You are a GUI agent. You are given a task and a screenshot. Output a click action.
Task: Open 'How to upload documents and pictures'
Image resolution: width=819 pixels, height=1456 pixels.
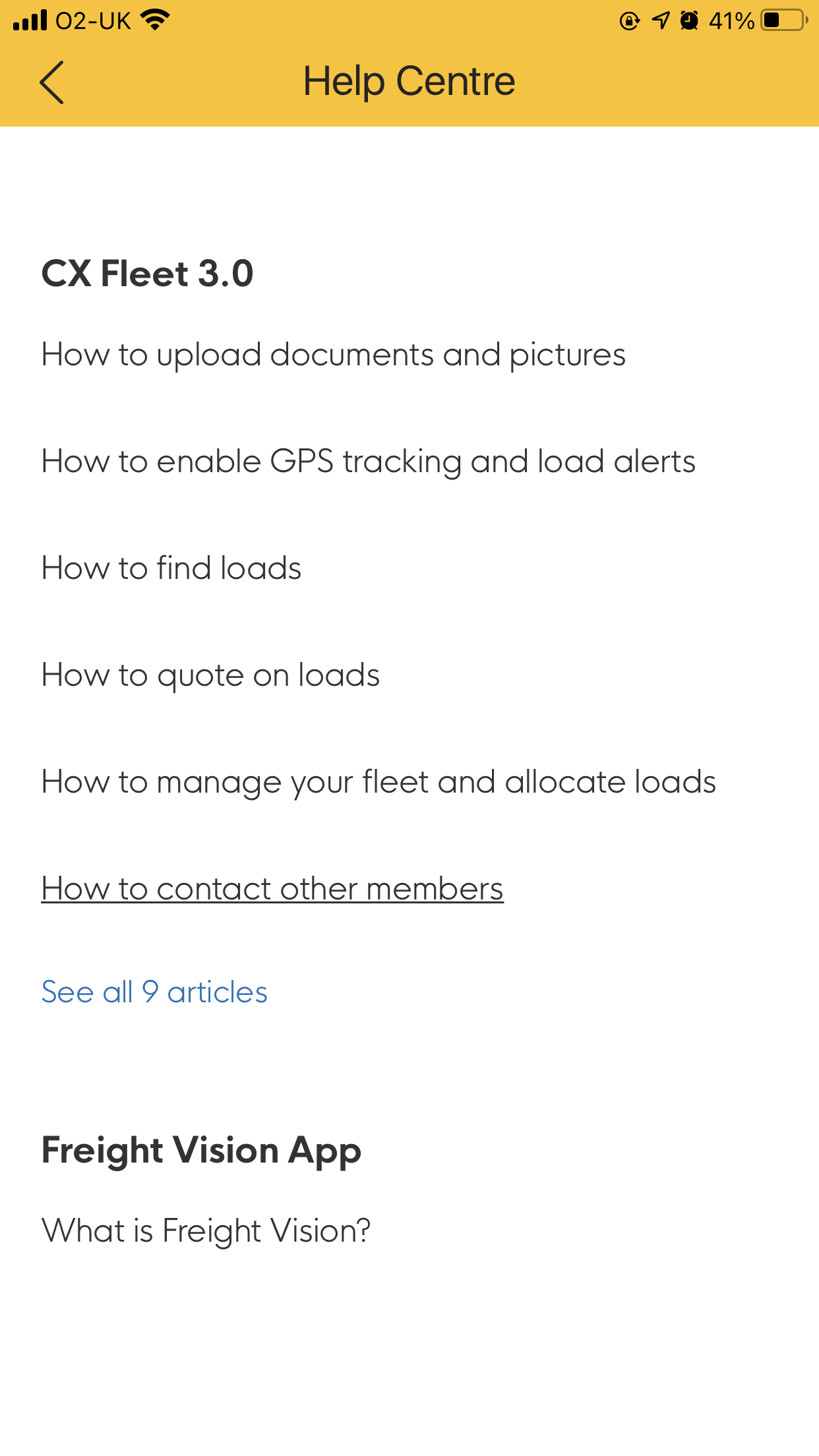pos(333,355)
